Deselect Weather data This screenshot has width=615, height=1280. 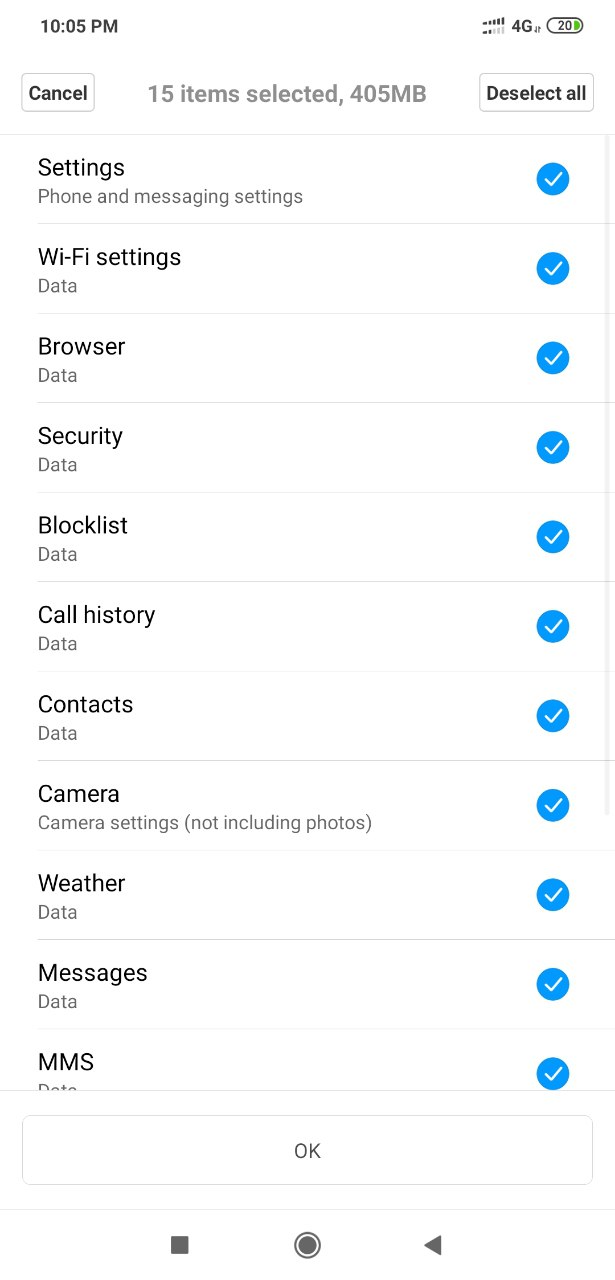click(x=553, y=895)
